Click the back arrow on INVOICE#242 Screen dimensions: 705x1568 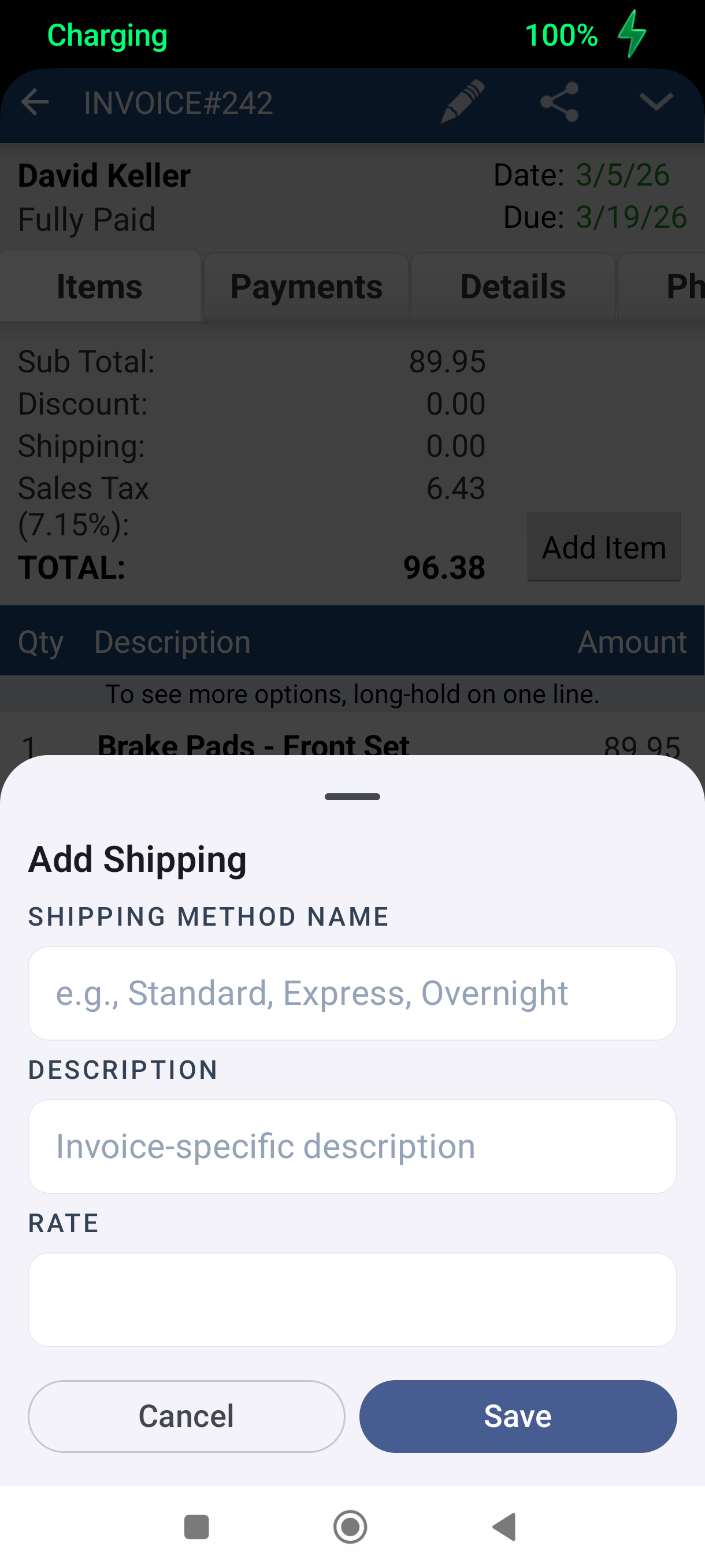(x=35, y=102)
